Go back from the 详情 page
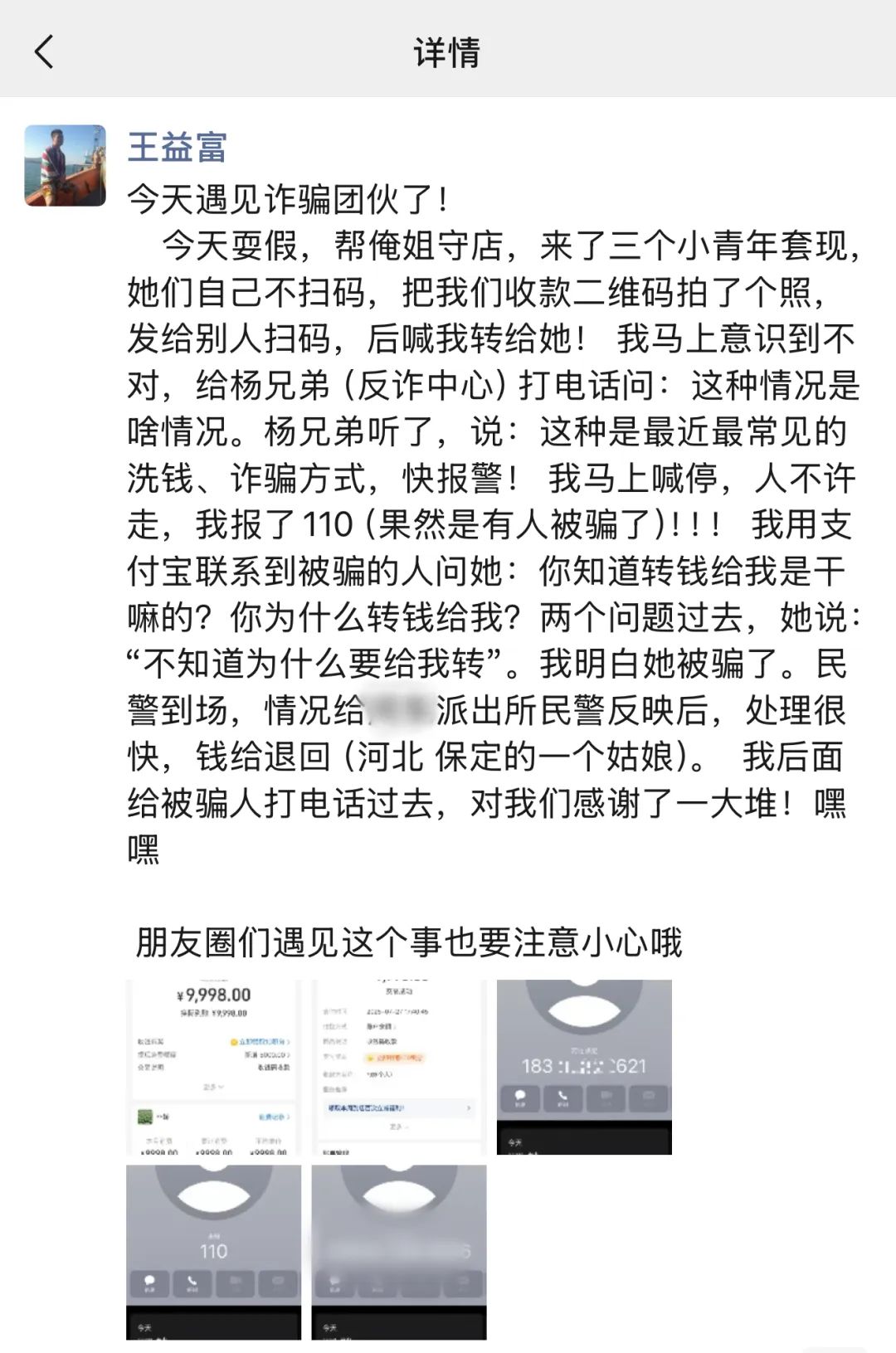Image resolution: width=896 pixels, height=1353 pixels. 44,51
